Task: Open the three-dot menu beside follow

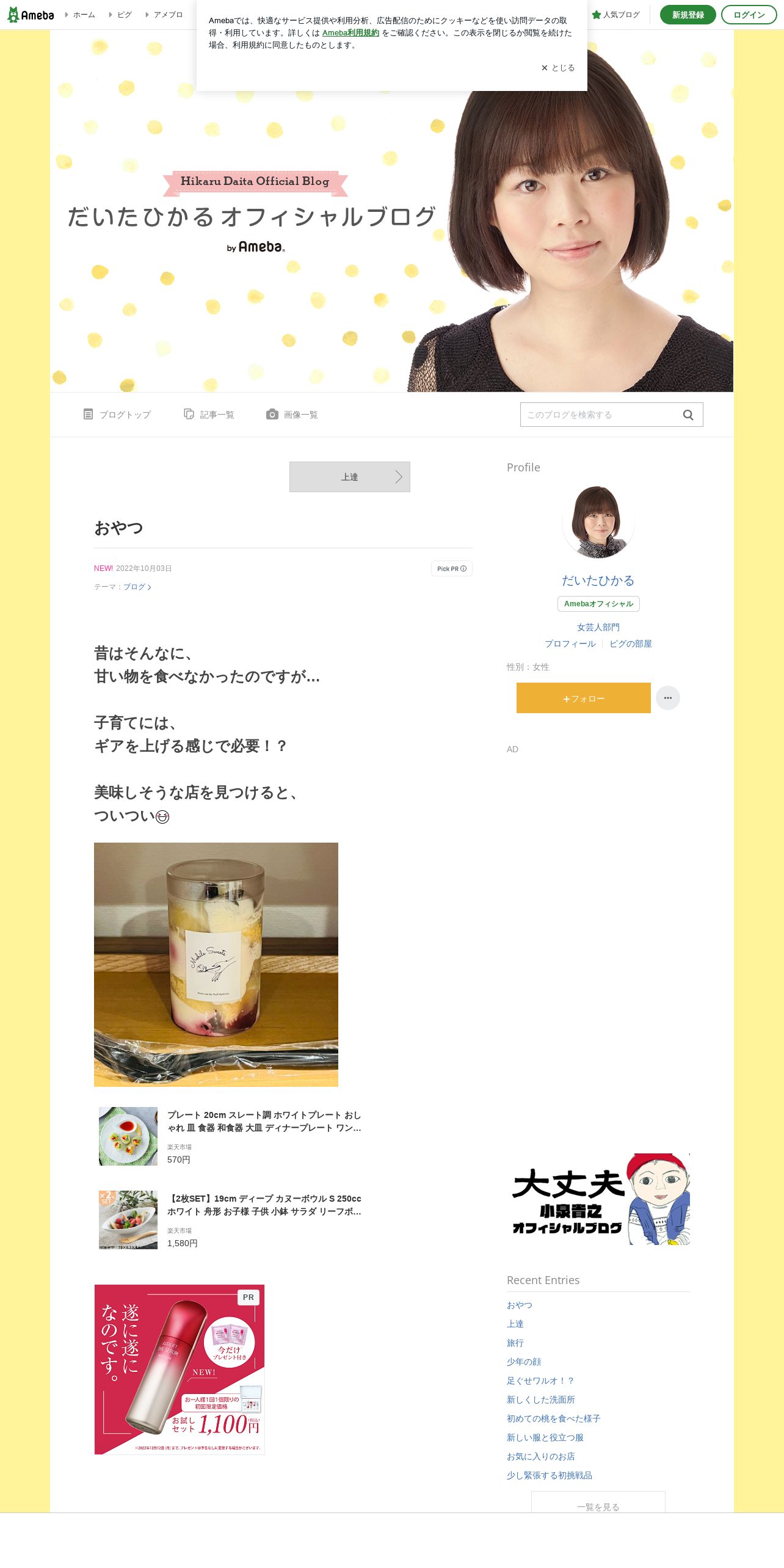Action: 668,698
